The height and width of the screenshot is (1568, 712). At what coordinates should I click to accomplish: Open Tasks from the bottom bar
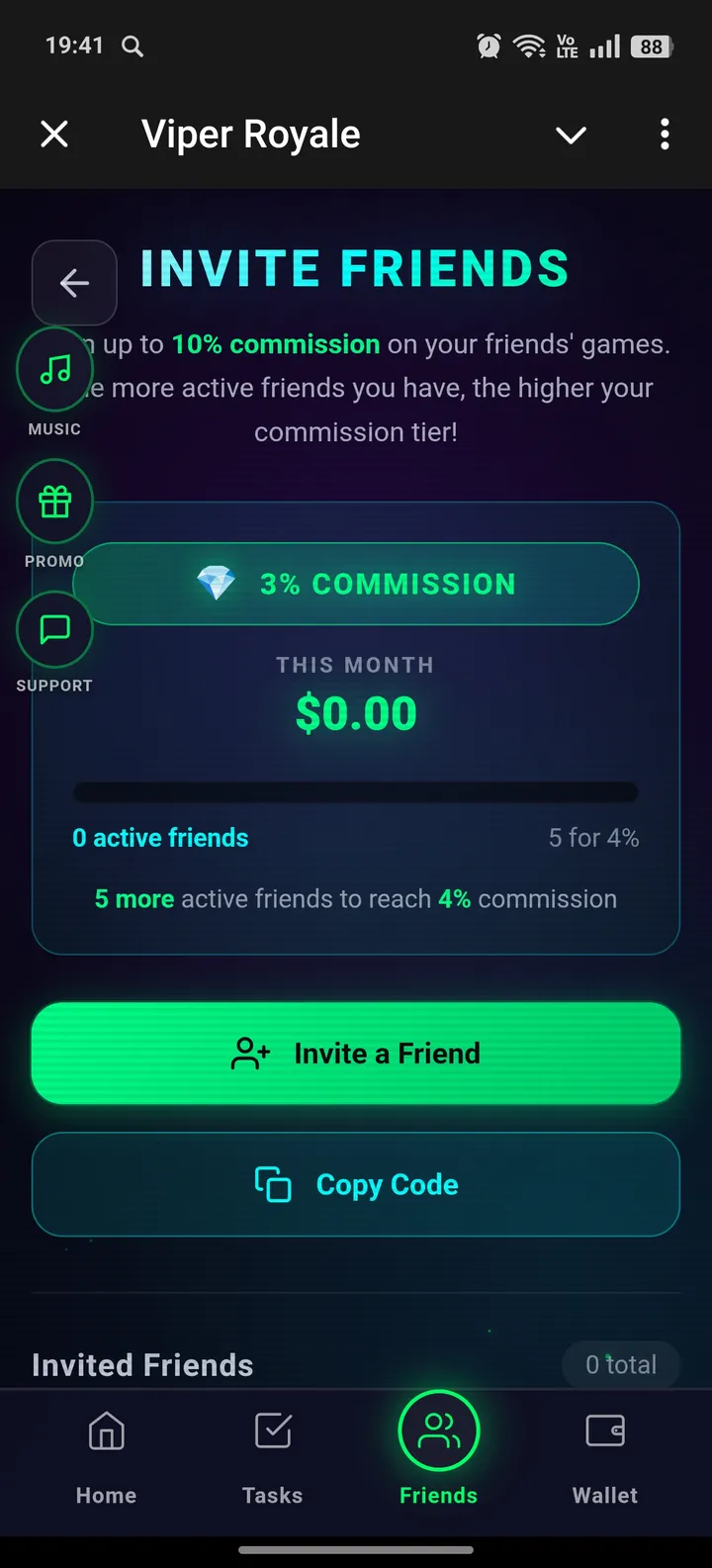[272, 1430]
